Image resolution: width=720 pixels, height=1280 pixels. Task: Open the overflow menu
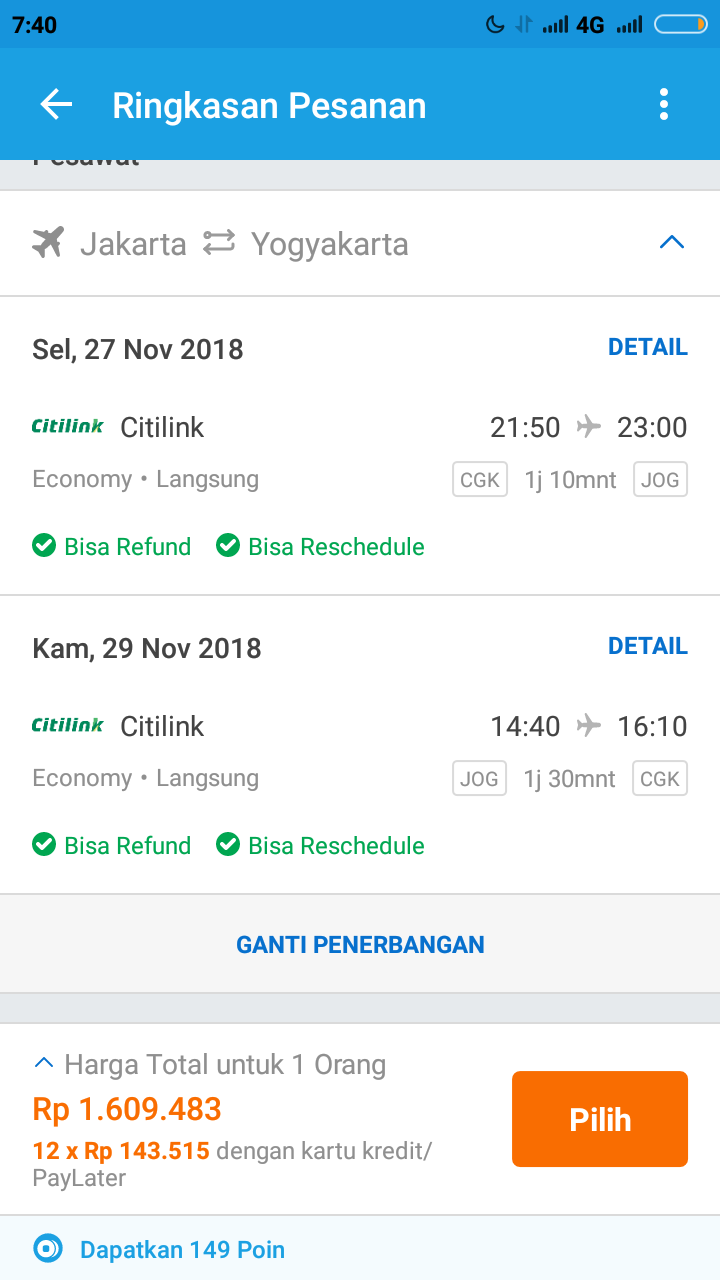click(x=663, y=104)
